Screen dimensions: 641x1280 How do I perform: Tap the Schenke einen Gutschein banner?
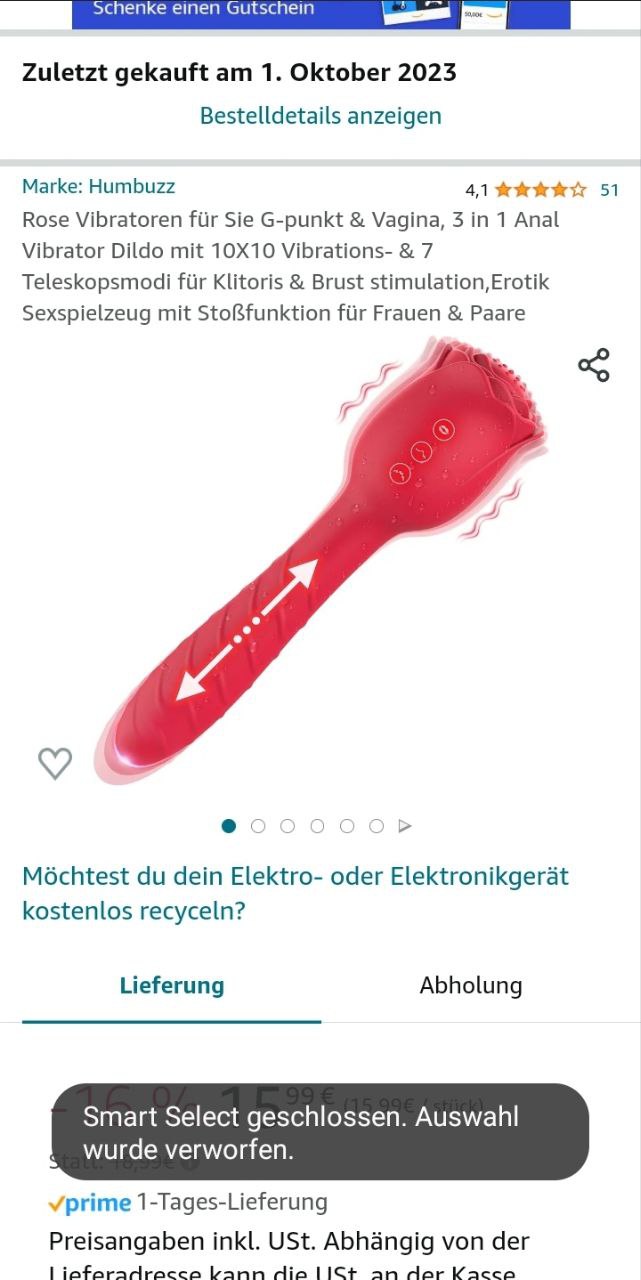[x=320, y=12]
